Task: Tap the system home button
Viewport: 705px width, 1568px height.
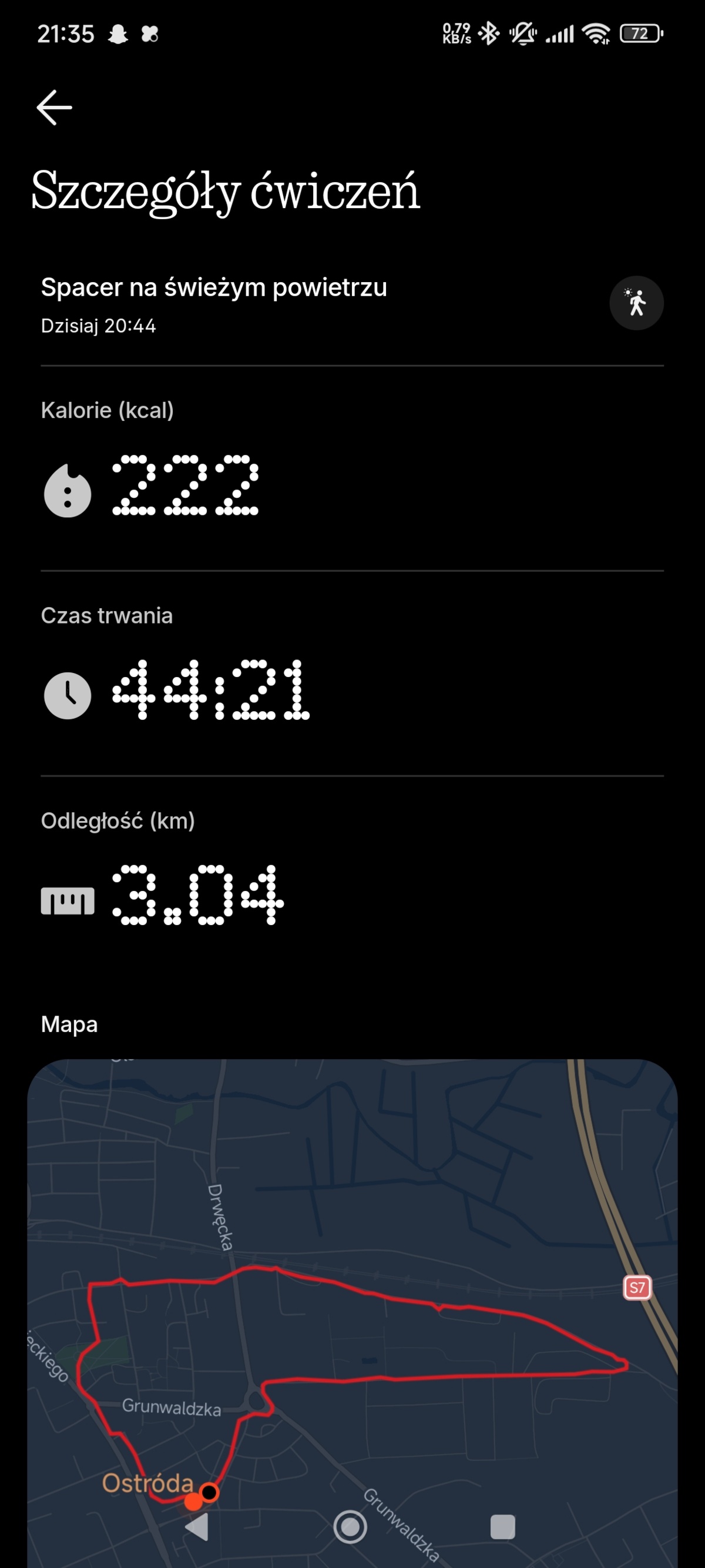Action: click(350, 1527)
